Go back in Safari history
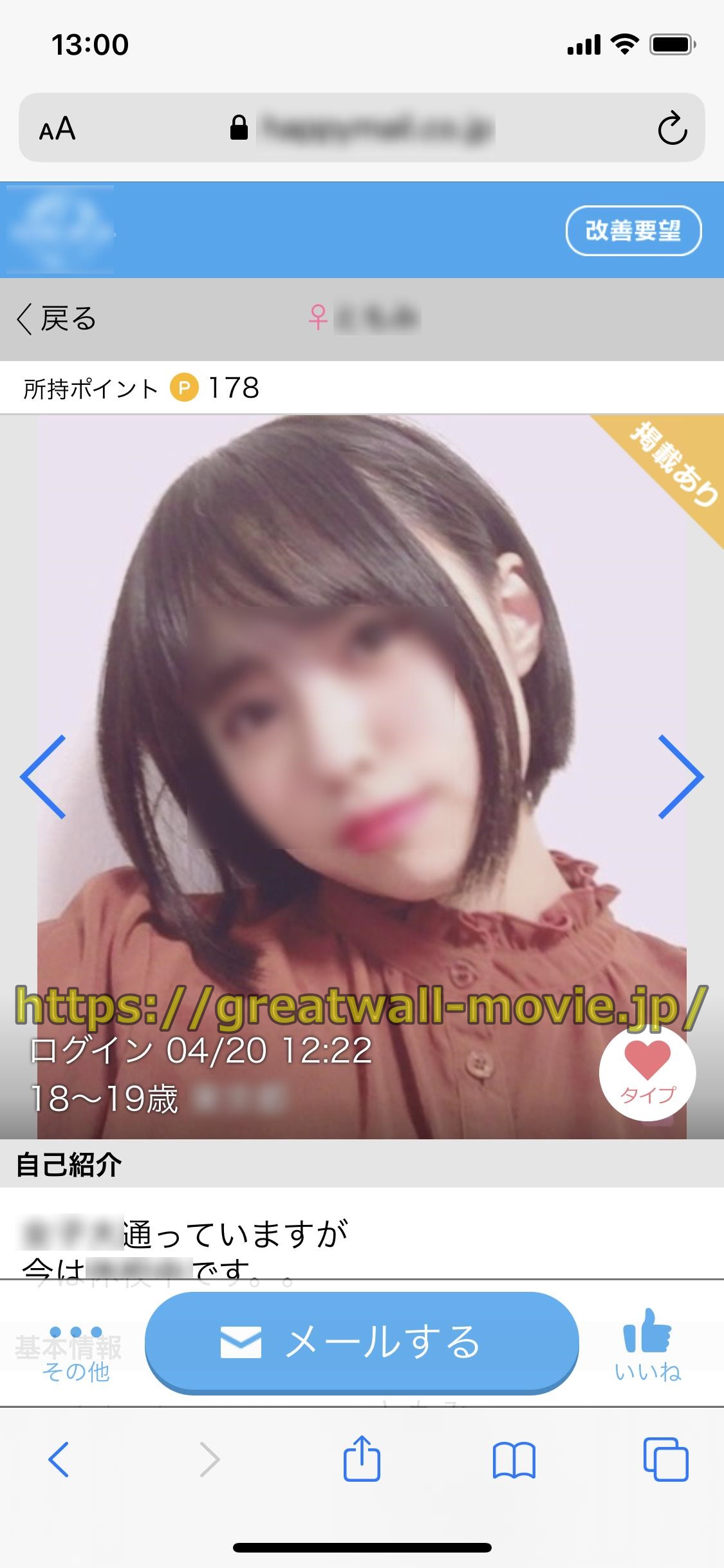The height and width of the screenshot is (1568, 724). [59, 1459]
